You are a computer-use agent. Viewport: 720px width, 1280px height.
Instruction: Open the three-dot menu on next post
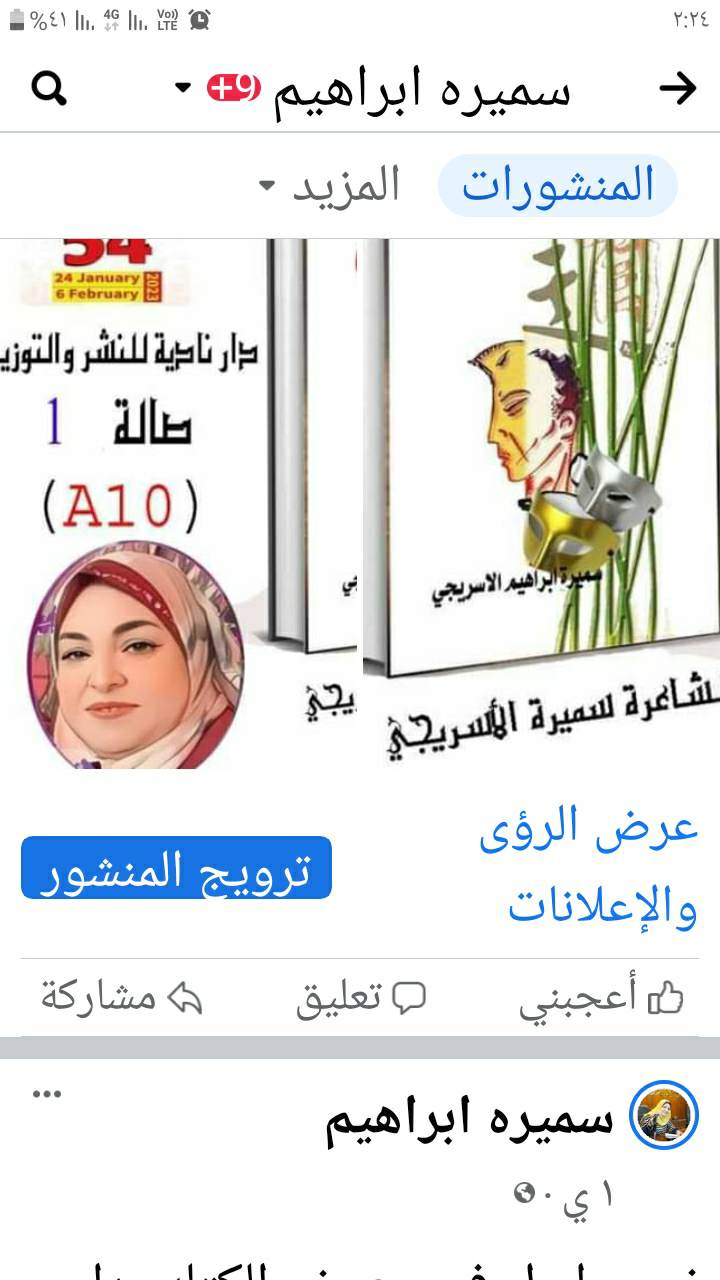[x=47, y=1094]
